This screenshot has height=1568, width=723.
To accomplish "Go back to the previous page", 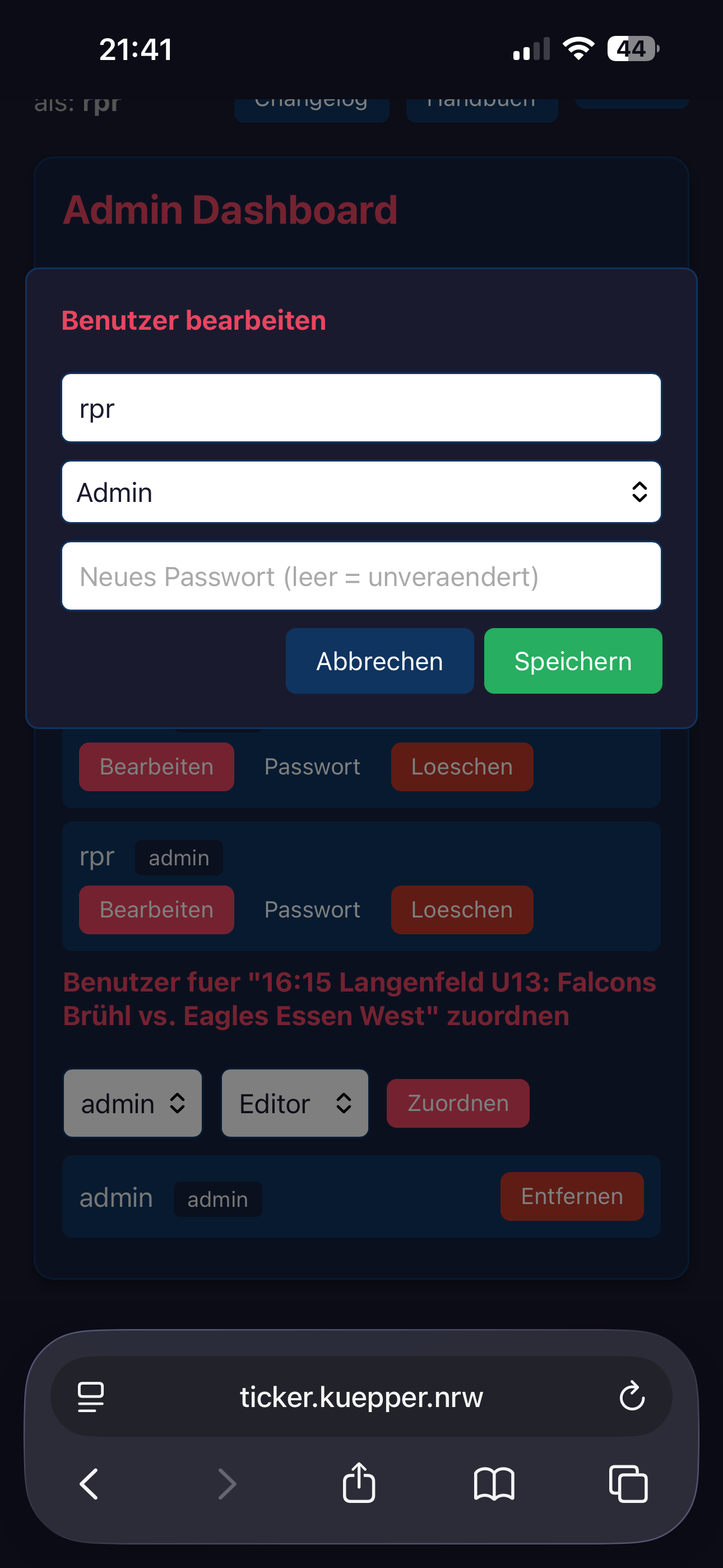I will (90, 1484).
